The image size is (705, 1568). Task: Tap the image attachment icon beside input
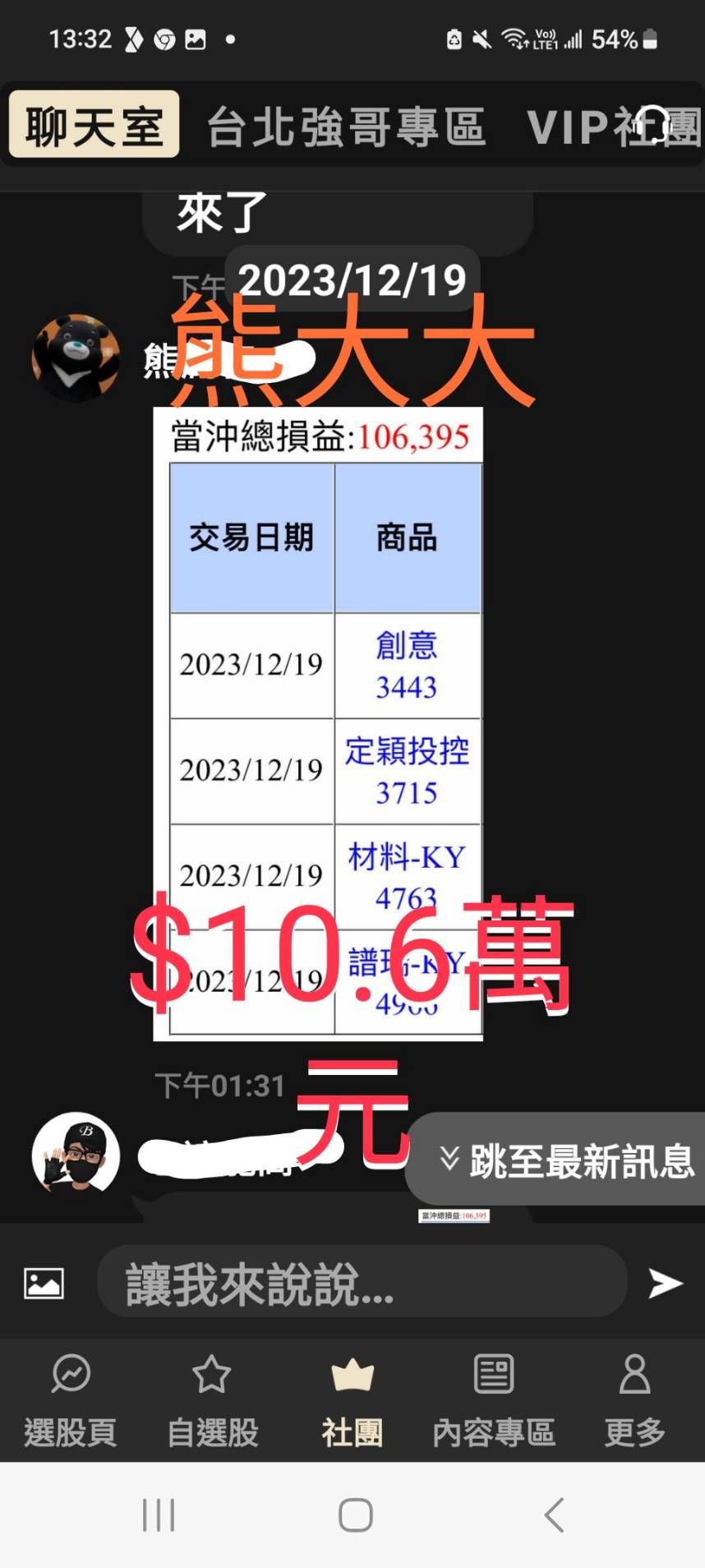coord(43,1282)
